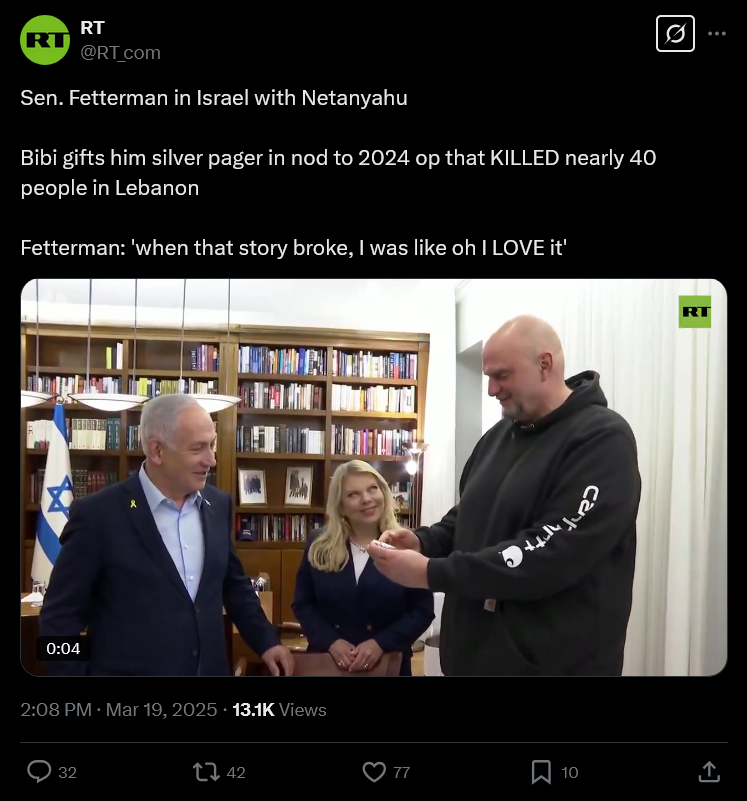This screenshot has width=747, height=801.
Task: Bookmark this RT post
Action: (x=541, y=771)
